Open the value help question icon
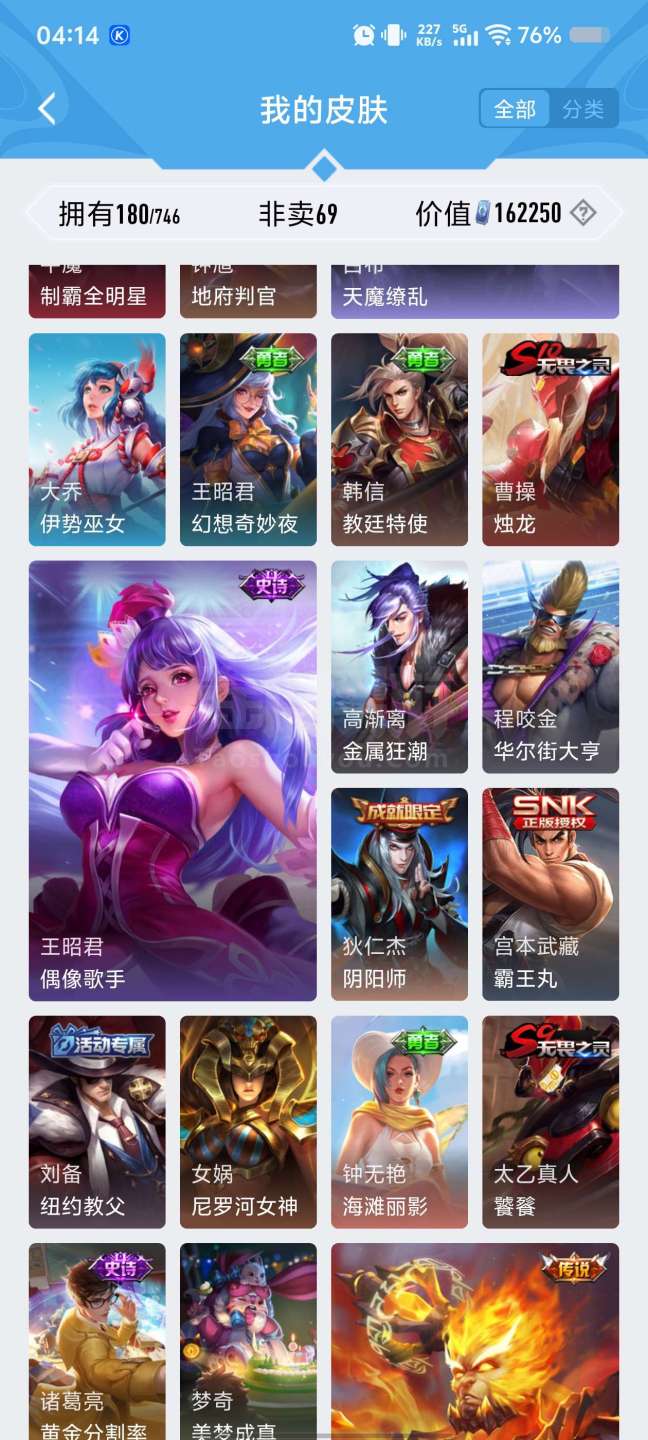Screen dimensions: 648x1440 pyautogui.click(x=582, y=213)
